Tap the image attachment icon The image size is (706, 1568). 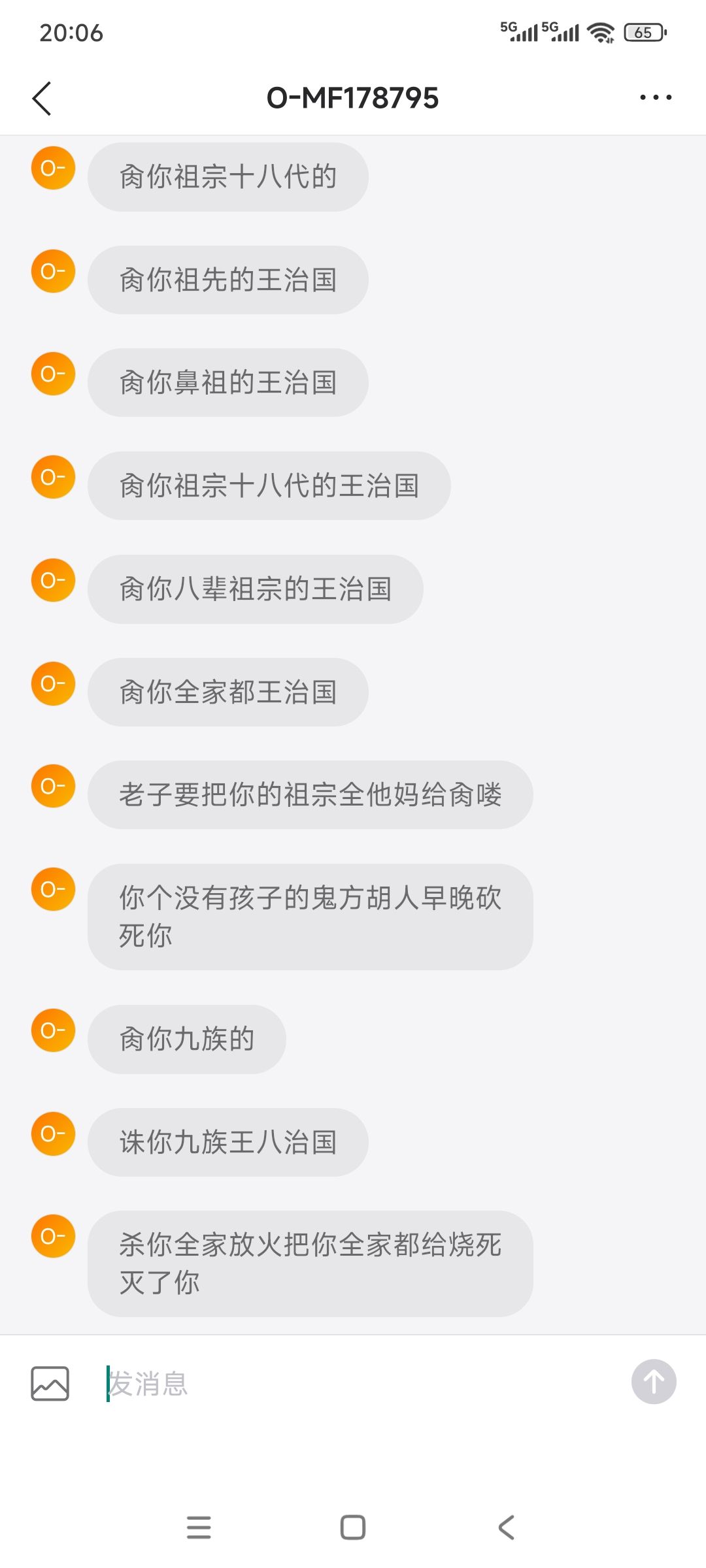coord(50,1383)
